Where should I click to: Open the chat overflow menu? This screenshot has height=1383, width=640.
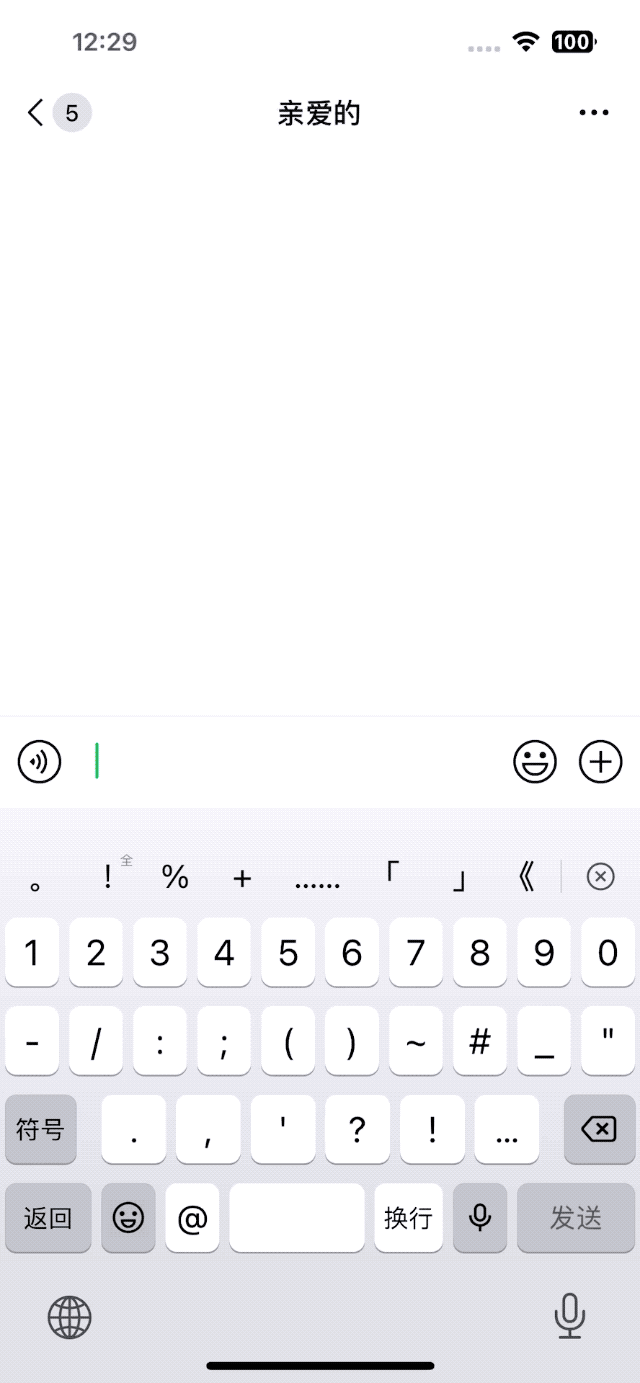pos(594,113)
